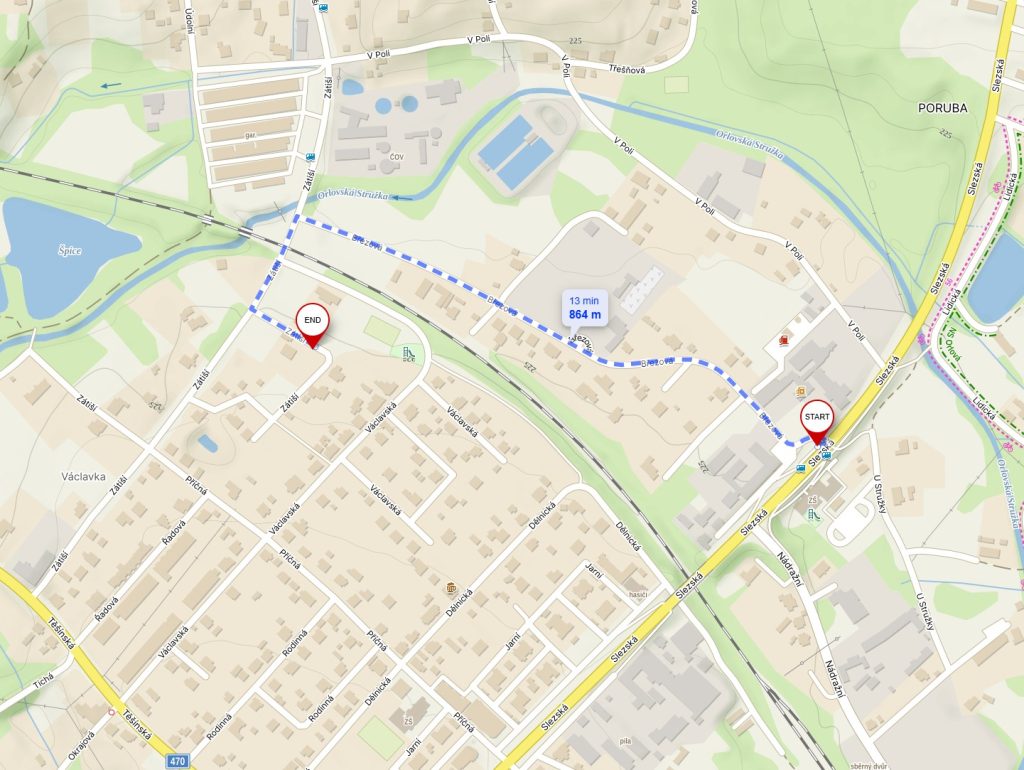The image size is (1024, 770).
Task: Select the gas station icon near V Poli
Action: click(x=784, y=340)
